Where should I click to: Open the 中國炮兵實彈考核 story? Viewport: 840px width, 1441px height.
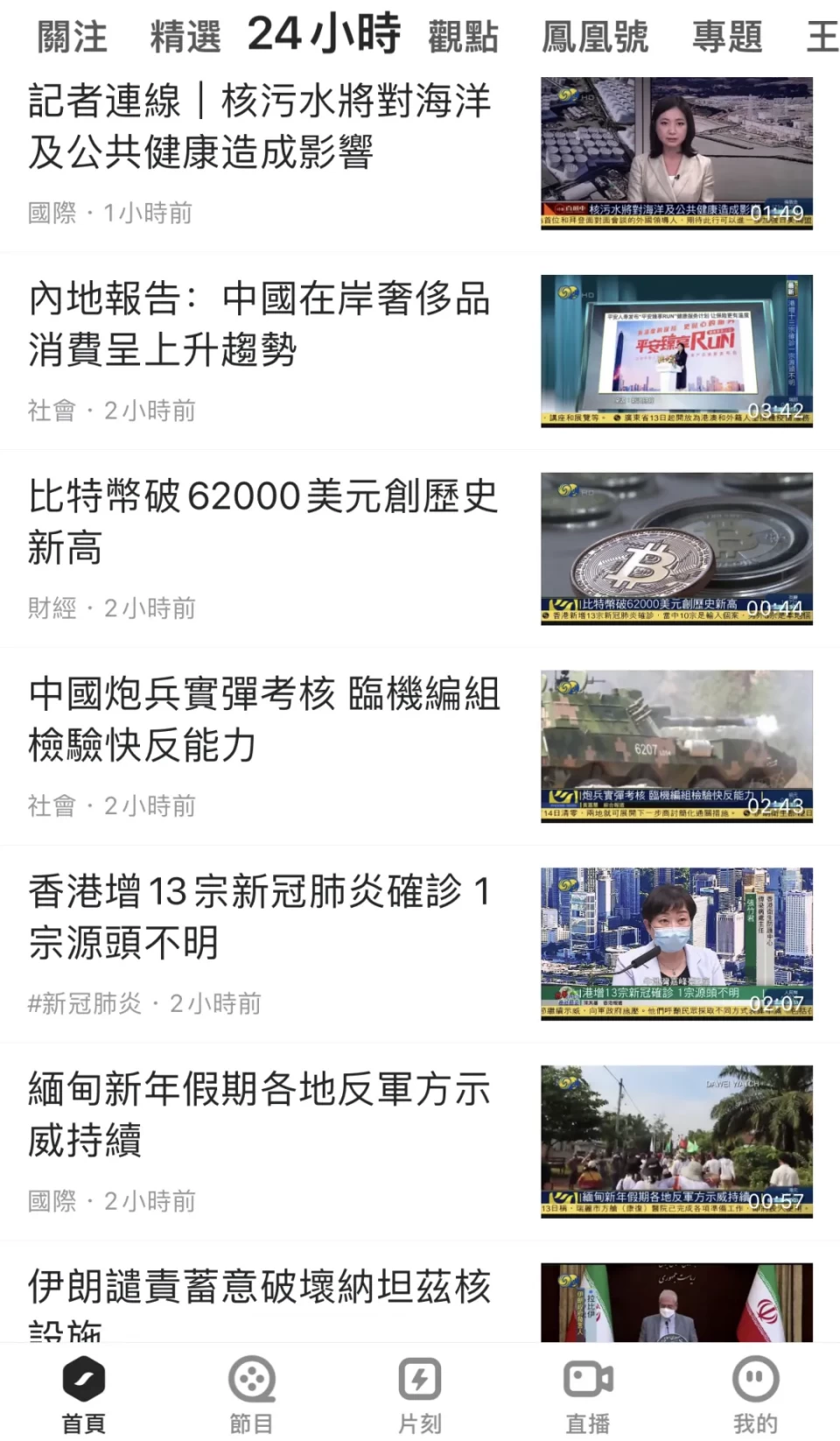263,720
